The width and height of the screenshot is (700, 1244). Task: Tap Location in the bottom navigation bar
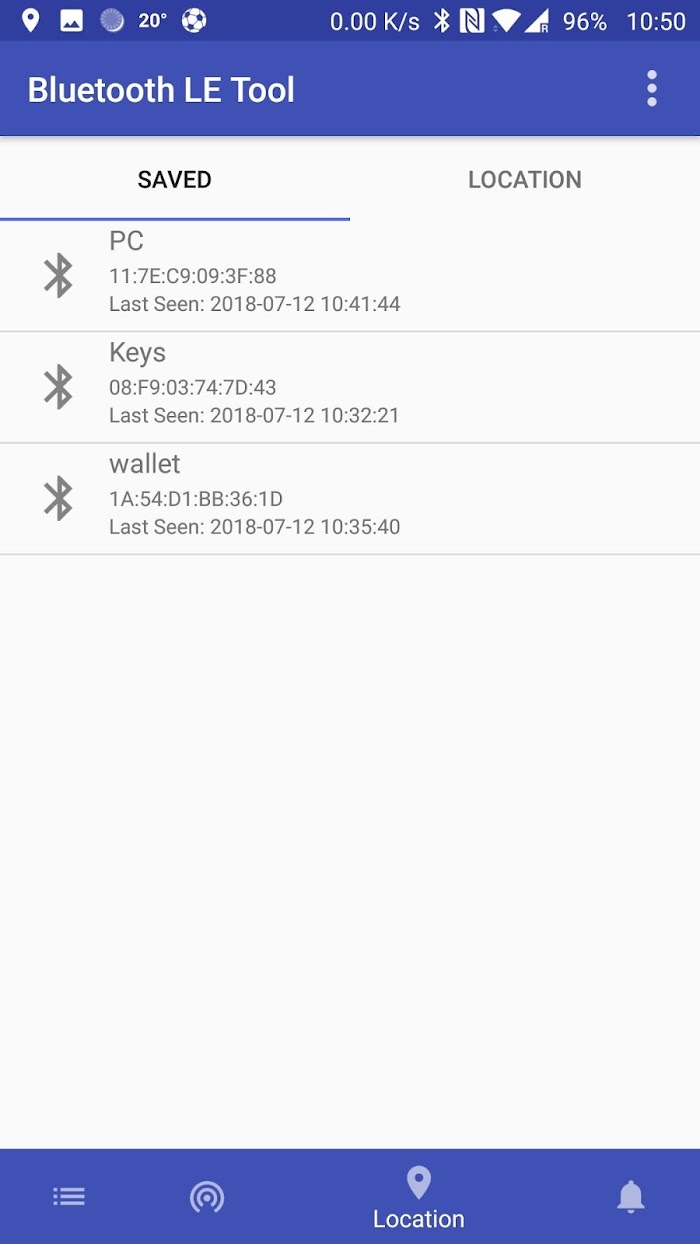(x=419, y=1198)
